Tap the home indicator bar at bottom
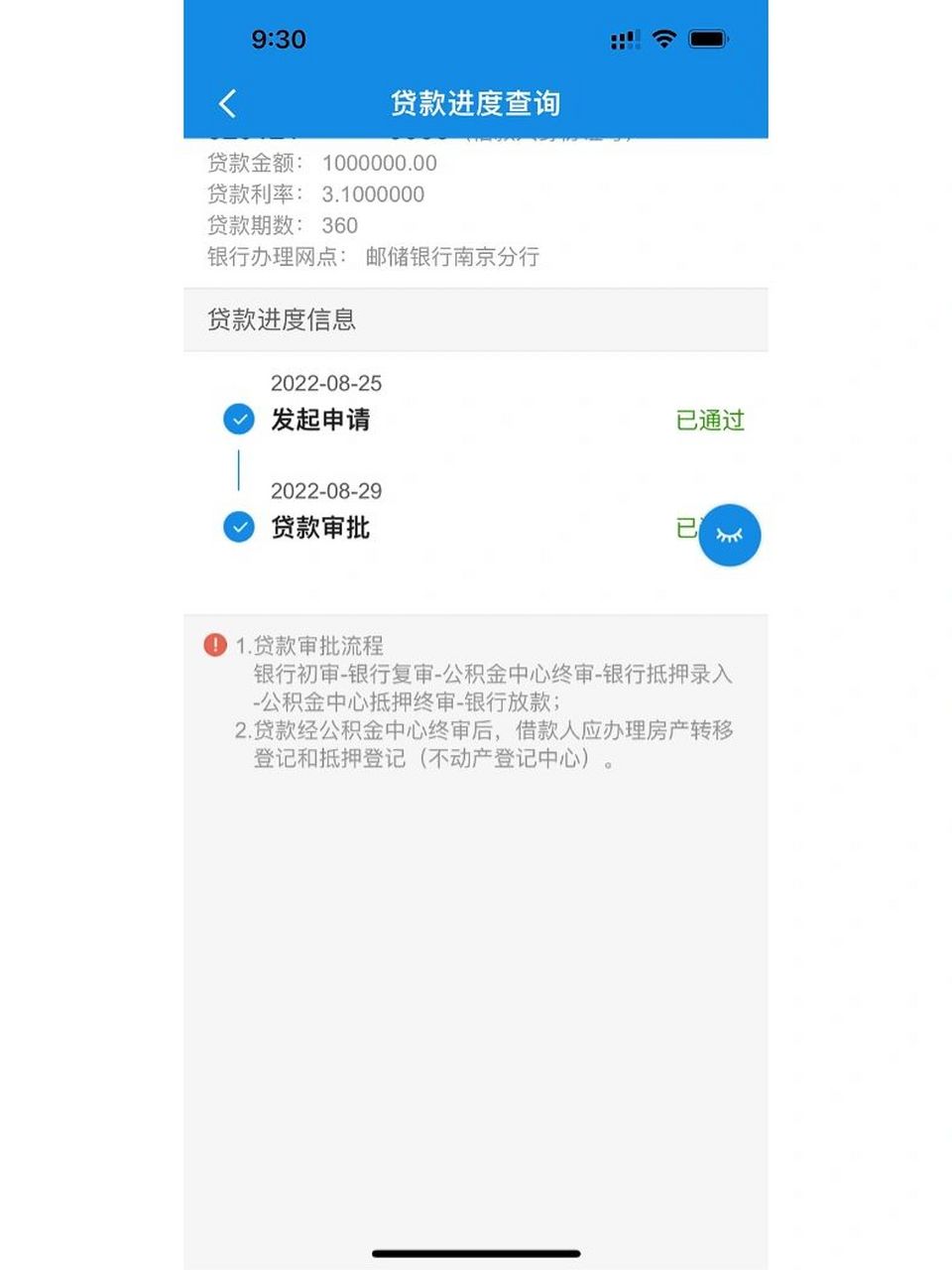 click(x=476, y=1253)
